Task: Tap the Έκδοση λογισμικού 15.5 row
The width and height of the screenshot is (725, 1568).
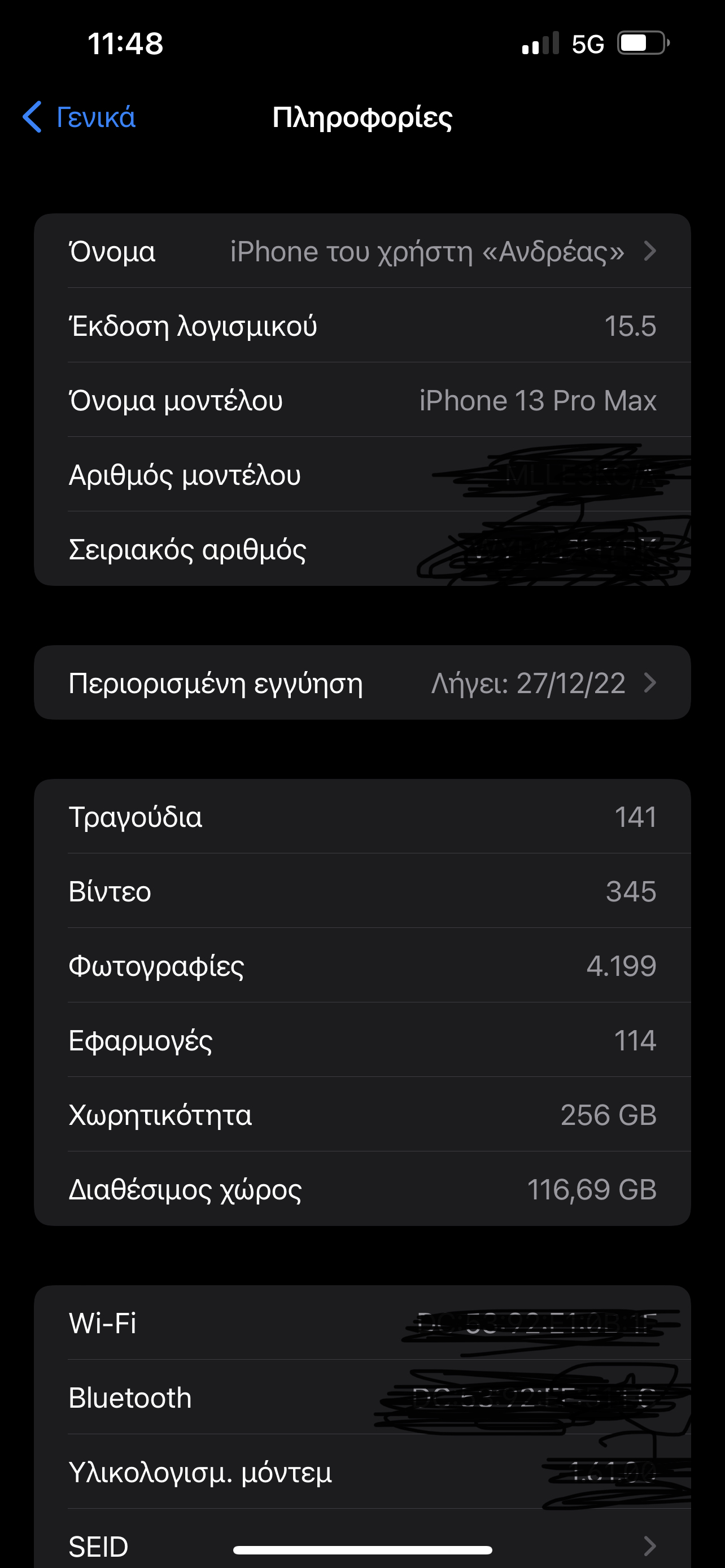Action: pyautogui.click(x=362, y=326)
